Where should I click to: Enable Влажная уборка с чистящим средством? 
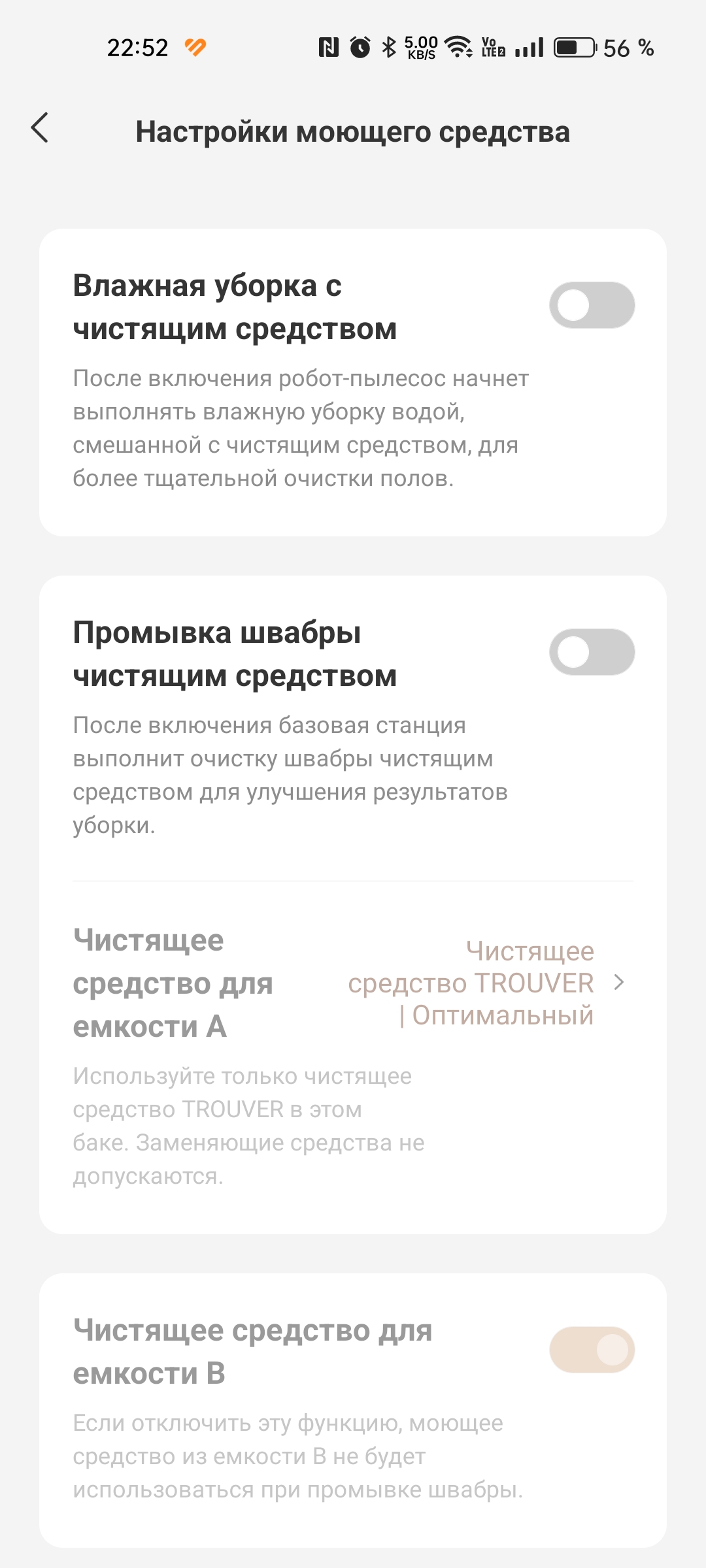[592, 305]
